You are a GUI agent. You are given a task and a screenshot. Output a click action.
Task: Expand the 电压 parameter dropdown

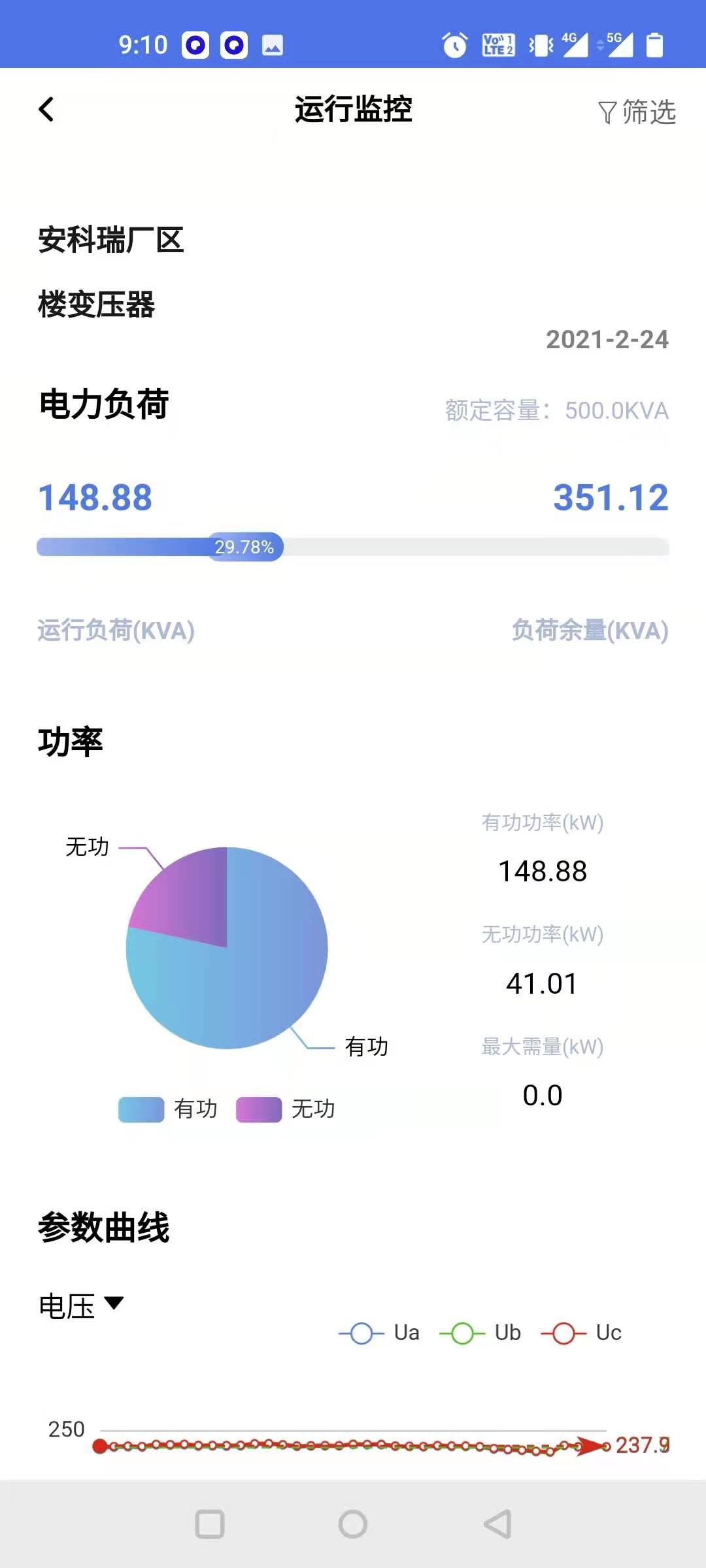(x=81, y=1306)
